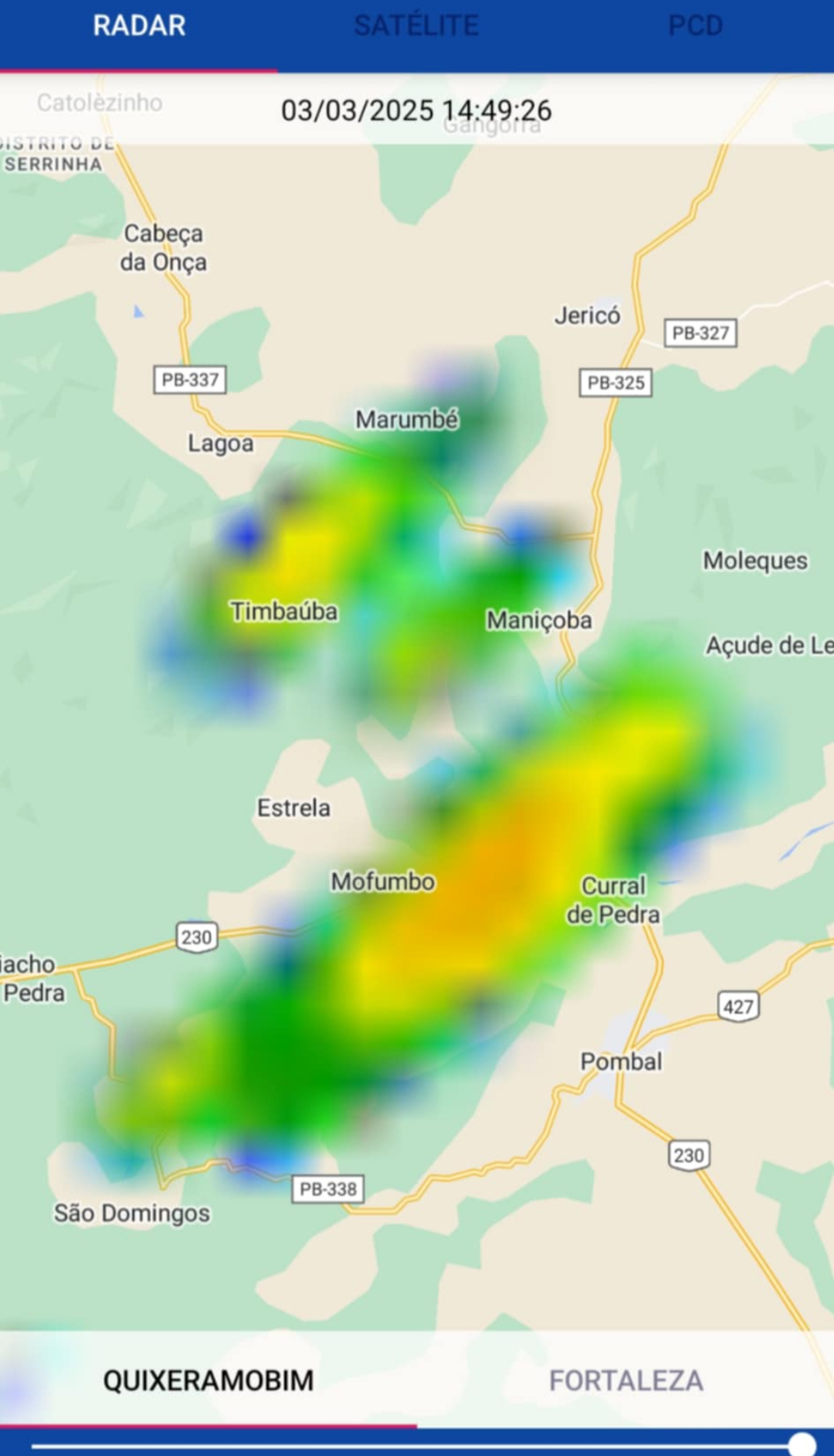Select the QUIXERAMOBIM radar station
834x1456 pixels.
[208, 1380]
